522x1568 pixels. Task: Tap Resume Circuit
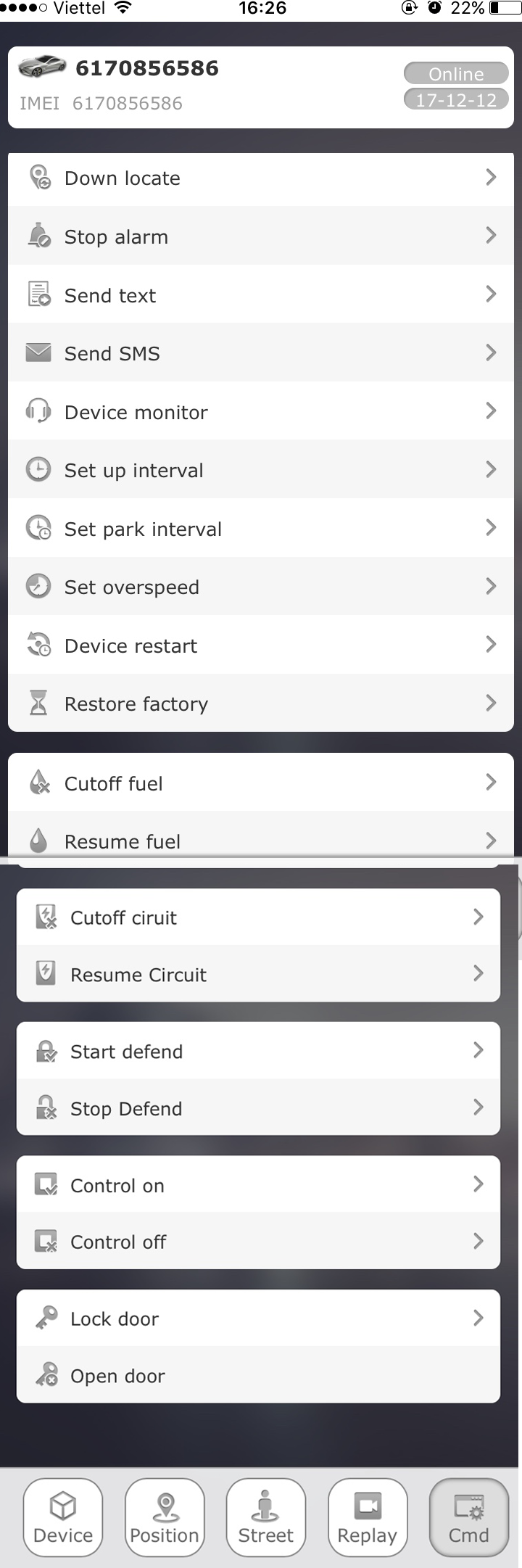(x=258, y=975)
